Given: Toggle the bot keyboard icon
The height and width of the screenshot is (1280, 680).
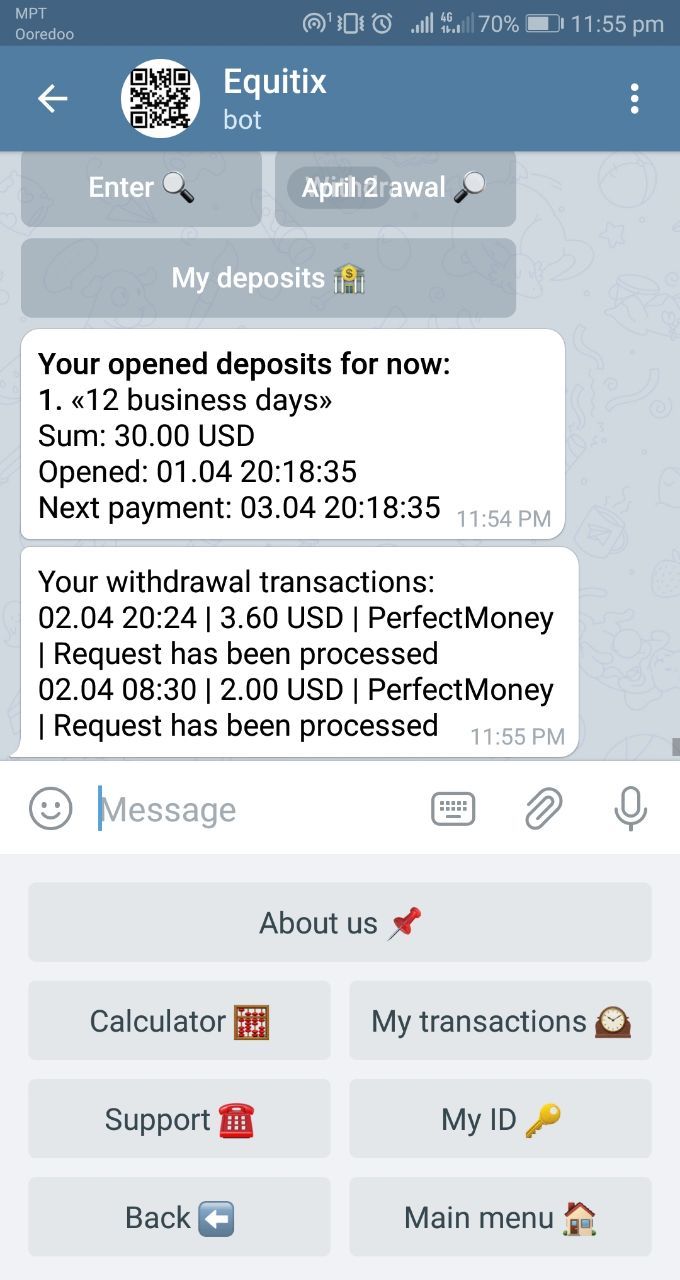Looking at the screenshot, I should (453, 808).
